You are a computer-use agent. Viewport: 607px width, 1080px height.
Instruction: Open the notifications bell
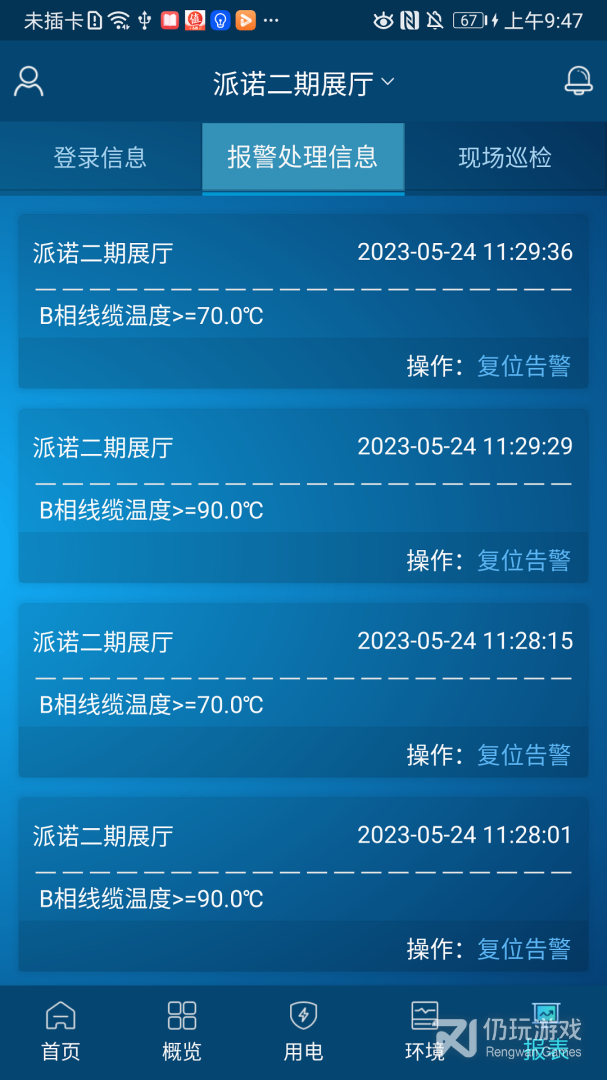point(578,82)
